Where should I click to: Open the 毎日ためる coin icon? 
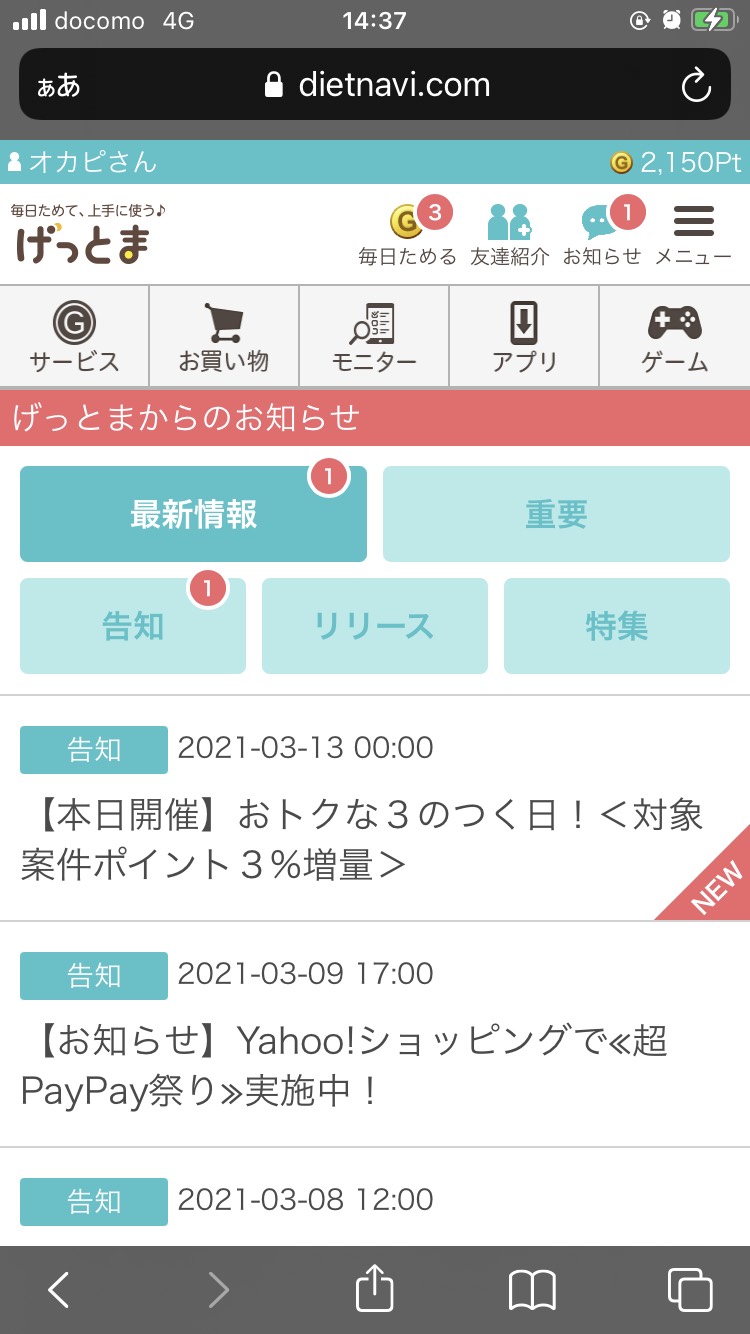[x=407, y=234]
